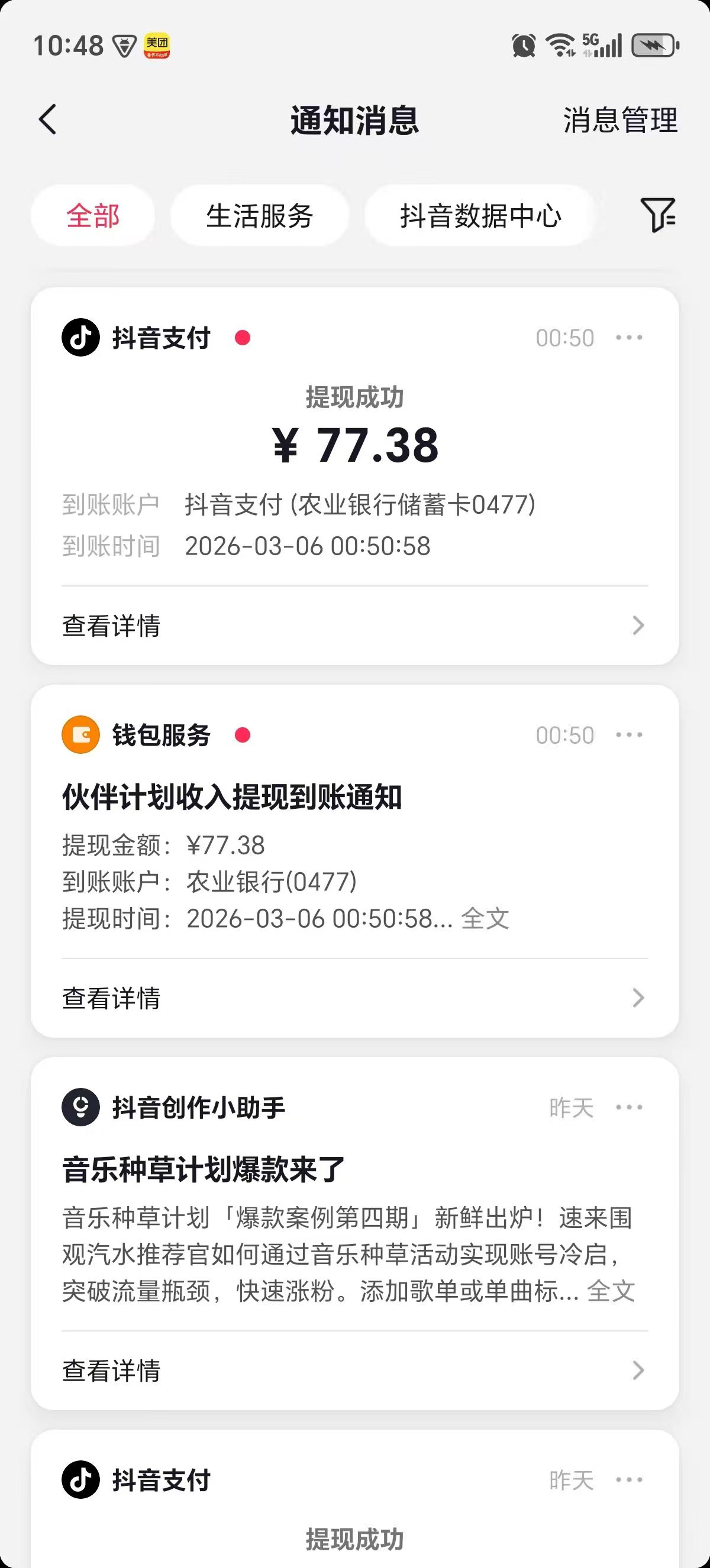Open 查看详情 for the ¥77.38 提现成功 card
This screenshot has width=710, height=1568.
354,625
